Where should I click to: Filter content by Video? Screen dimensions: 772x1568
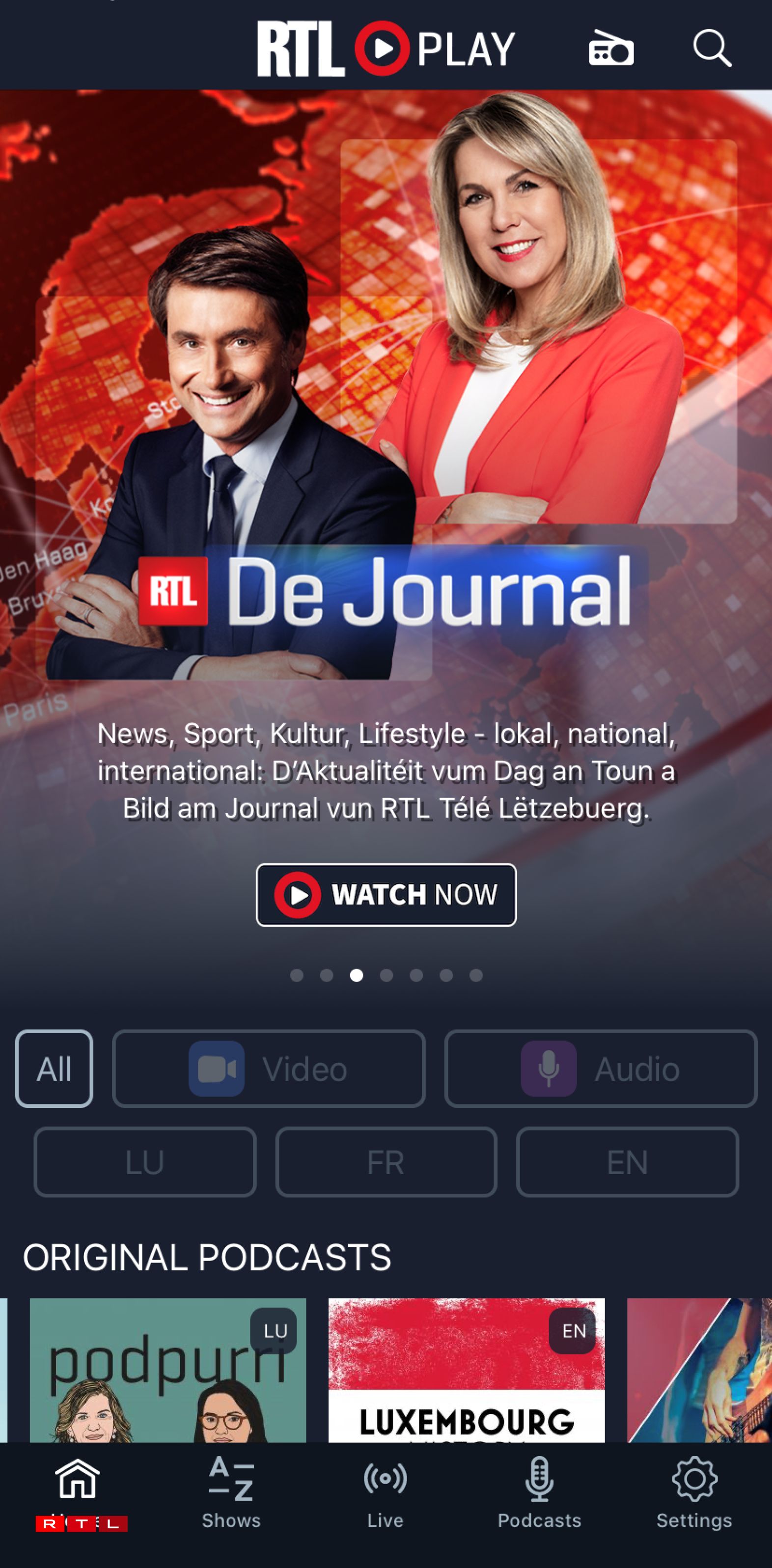(269, 1068)
